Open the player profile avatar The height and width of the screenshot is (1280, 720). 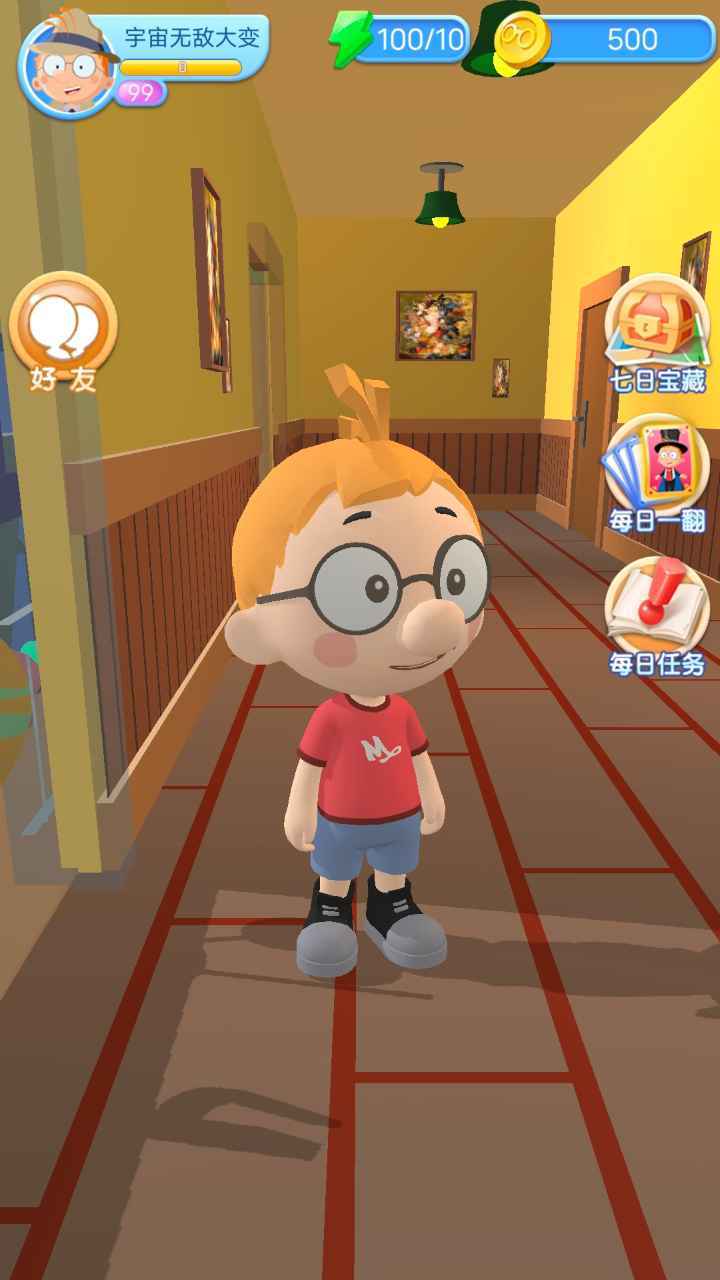pyautogui.click(x=66, y=65)
